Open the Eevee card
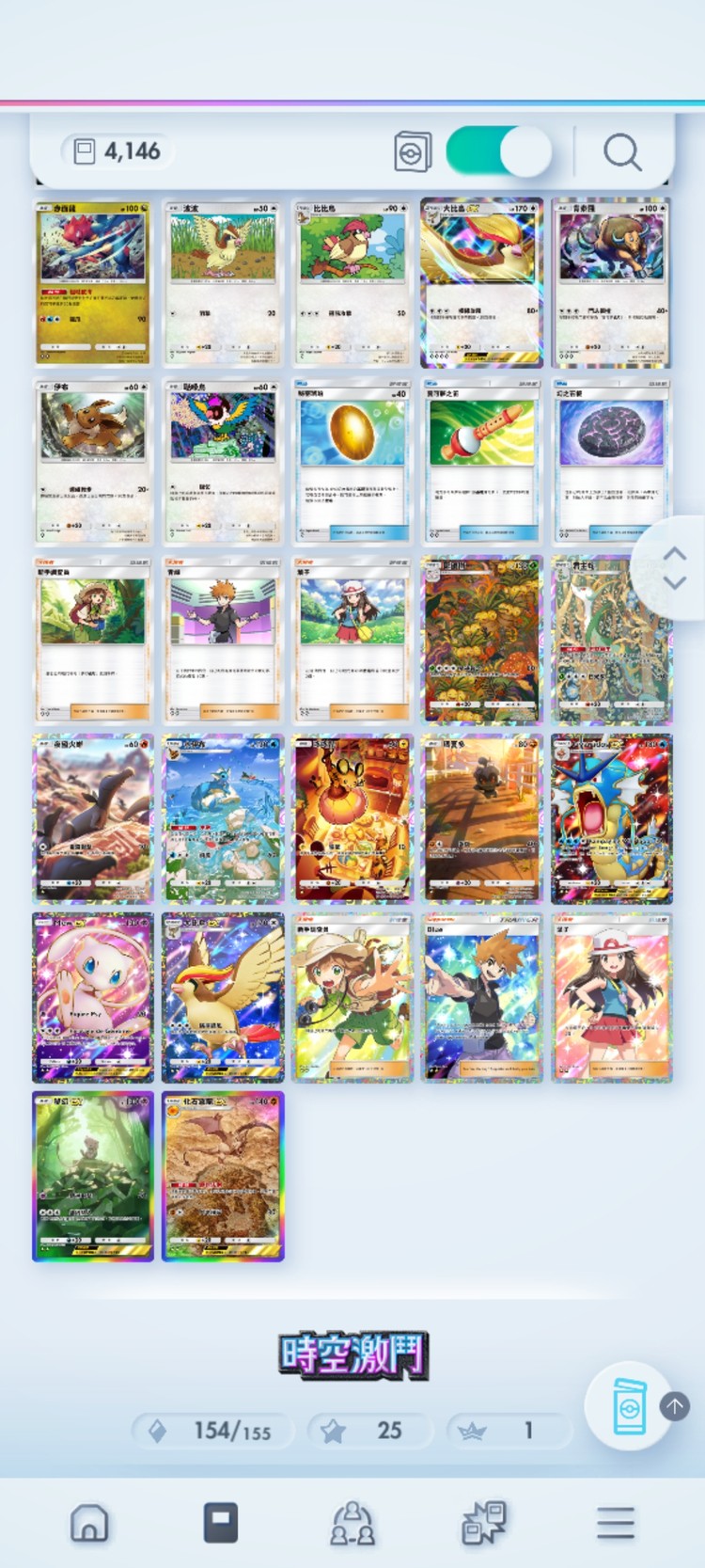Screen dimensions: 705x1568 93,462
